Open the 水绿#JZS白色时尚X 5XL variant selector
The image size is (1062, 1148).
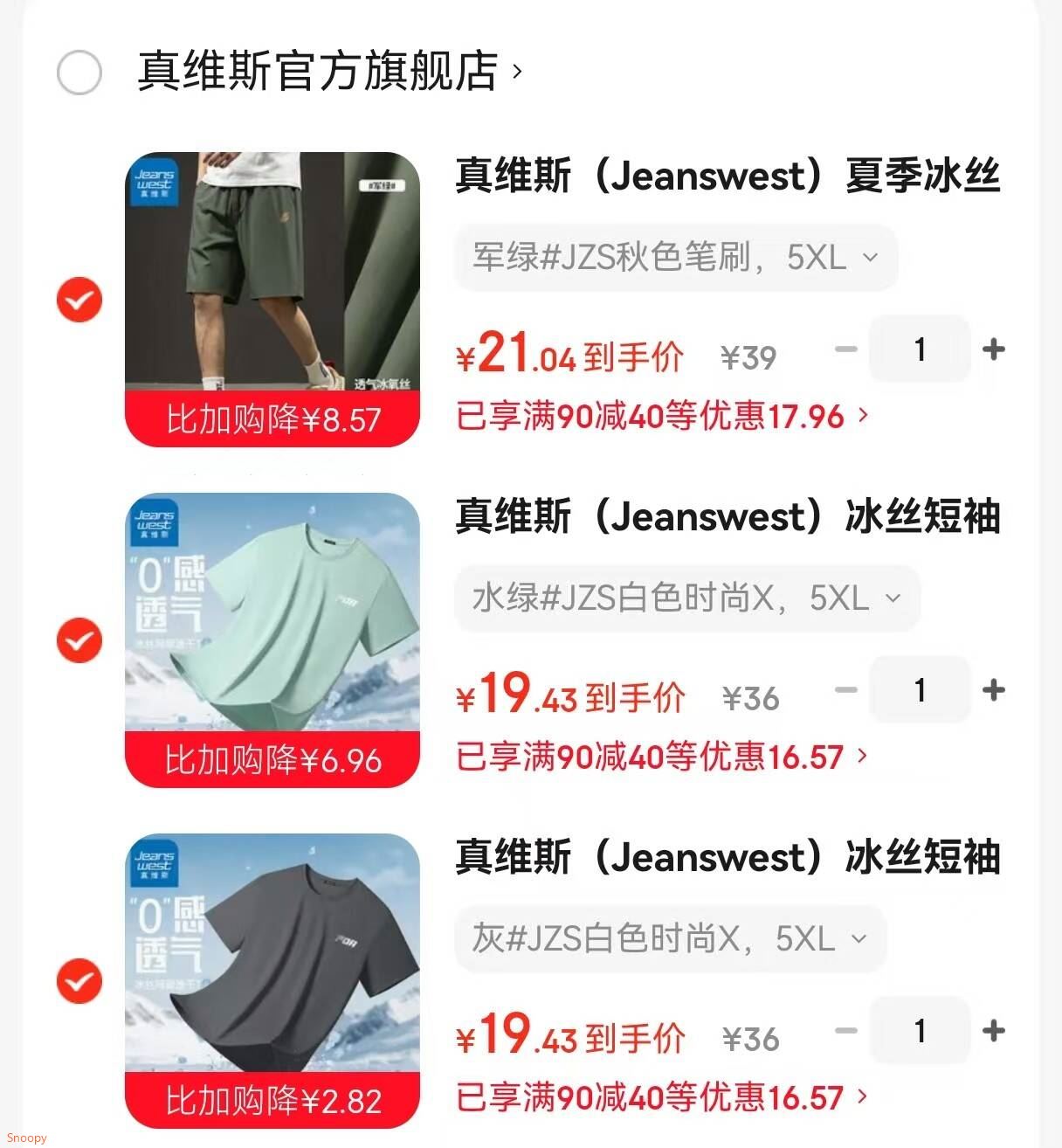[x=686, y=598]
